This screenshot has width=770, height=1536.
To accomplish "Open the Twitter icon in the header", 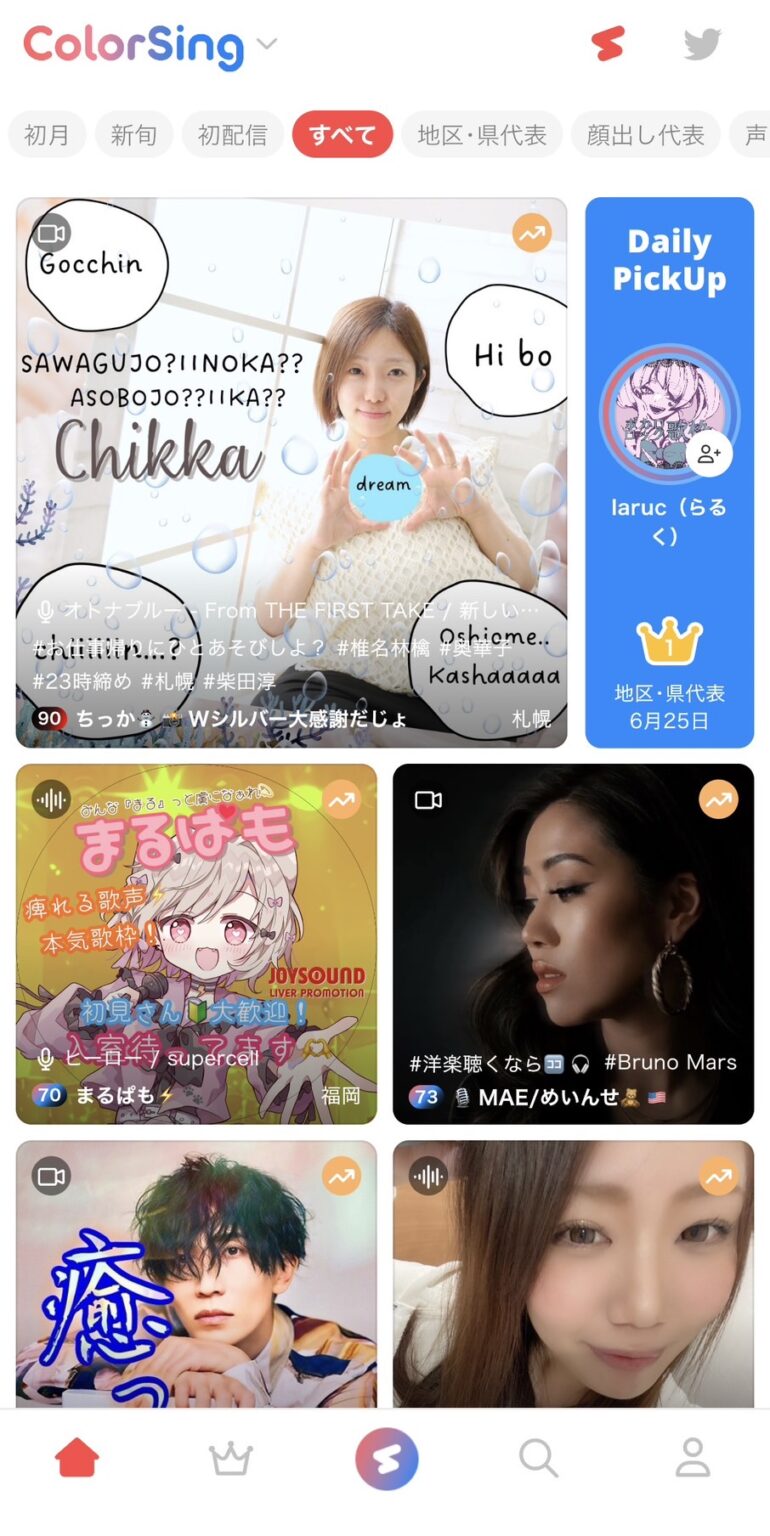I will [x=702, y=43].
